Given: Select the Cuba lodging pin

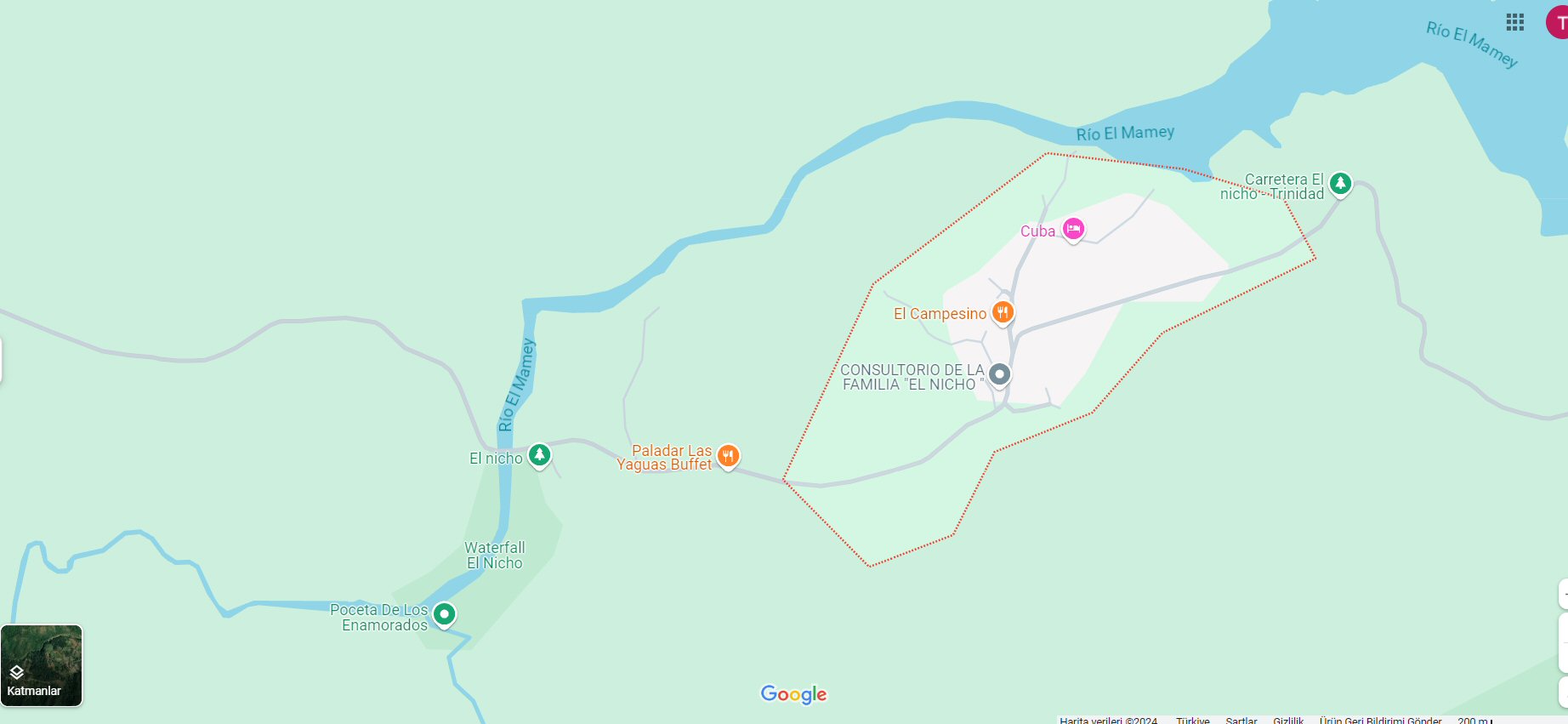Looking at the screenshot, I should (1073, 229).
